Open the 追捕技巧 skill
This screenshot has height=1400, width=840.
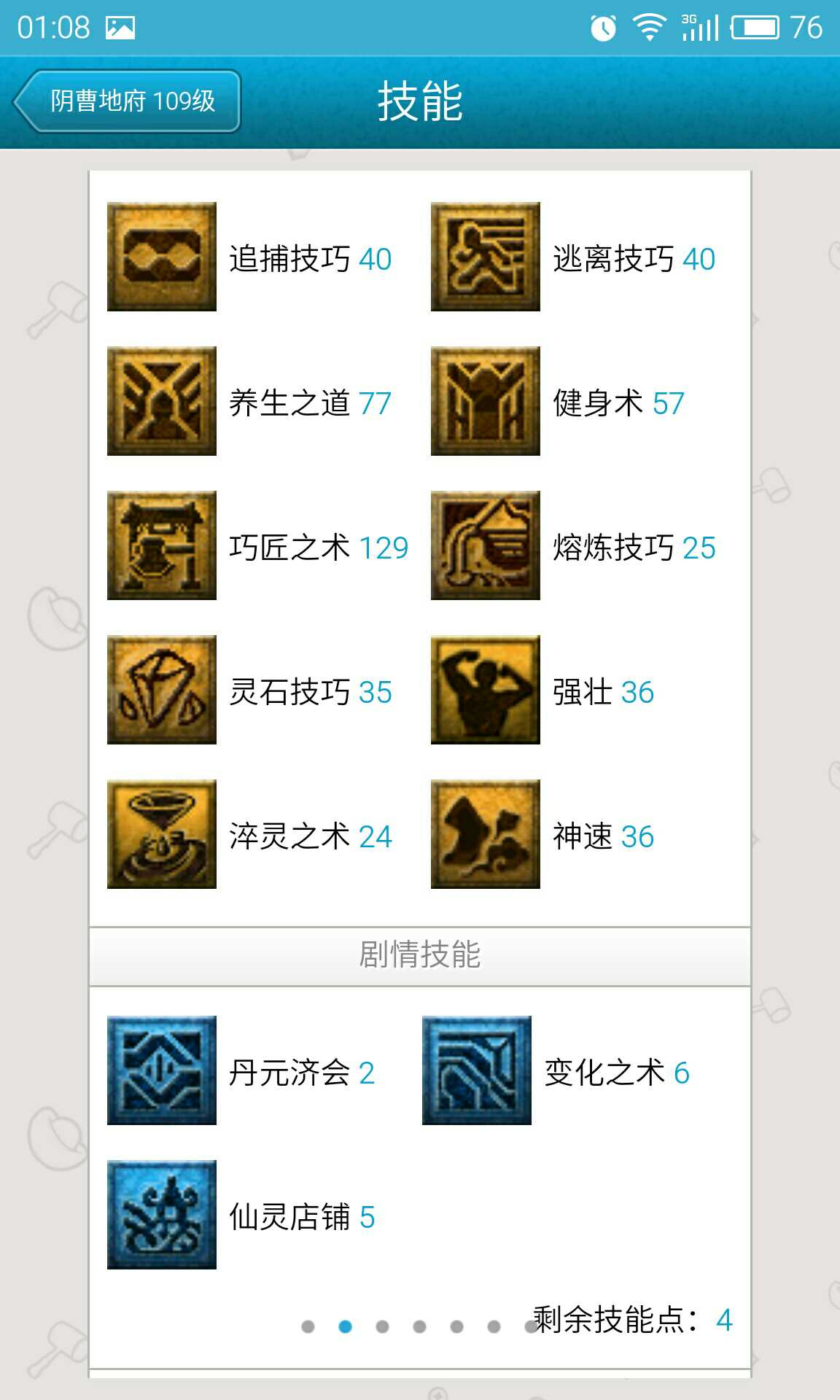click(162, 257)
